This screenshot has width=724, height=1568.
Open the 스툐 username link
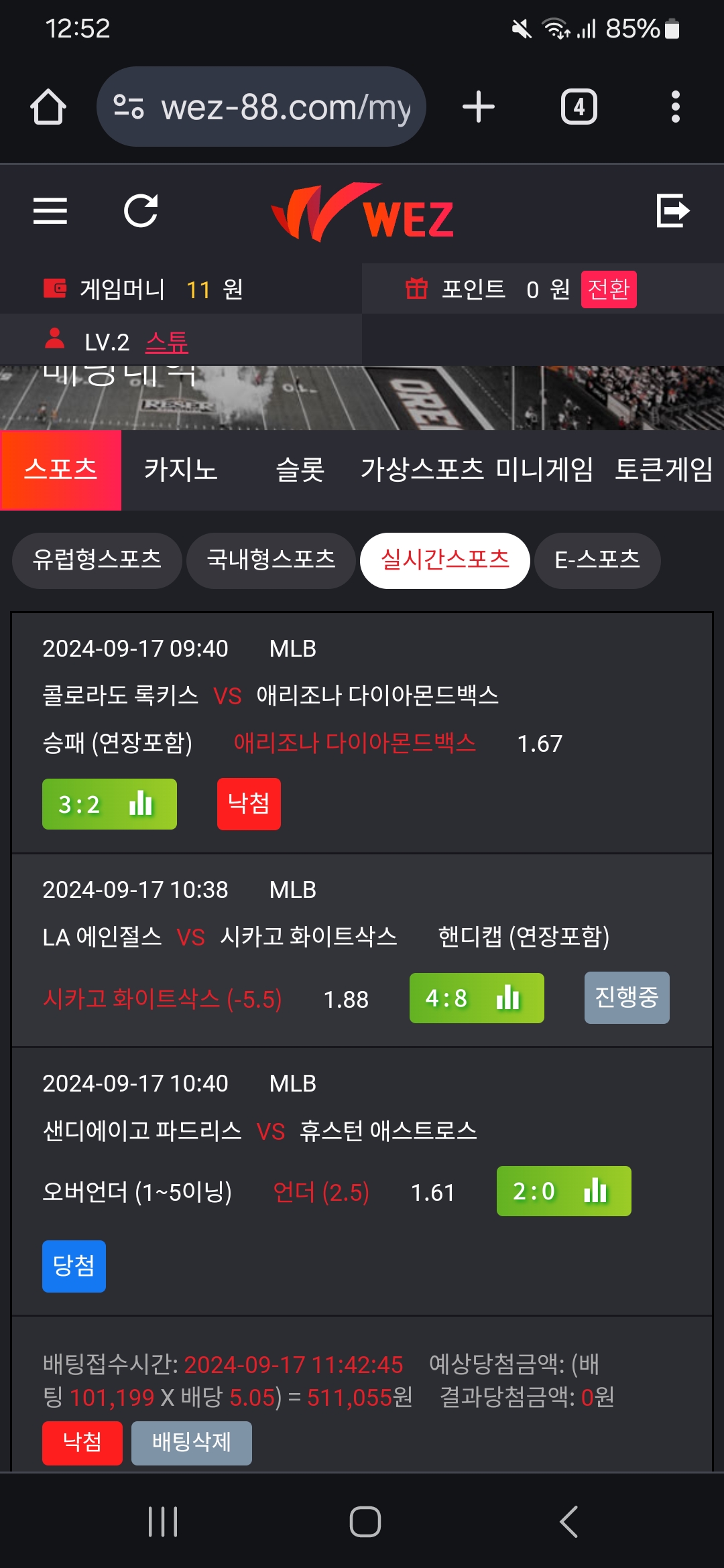[167, 342]
